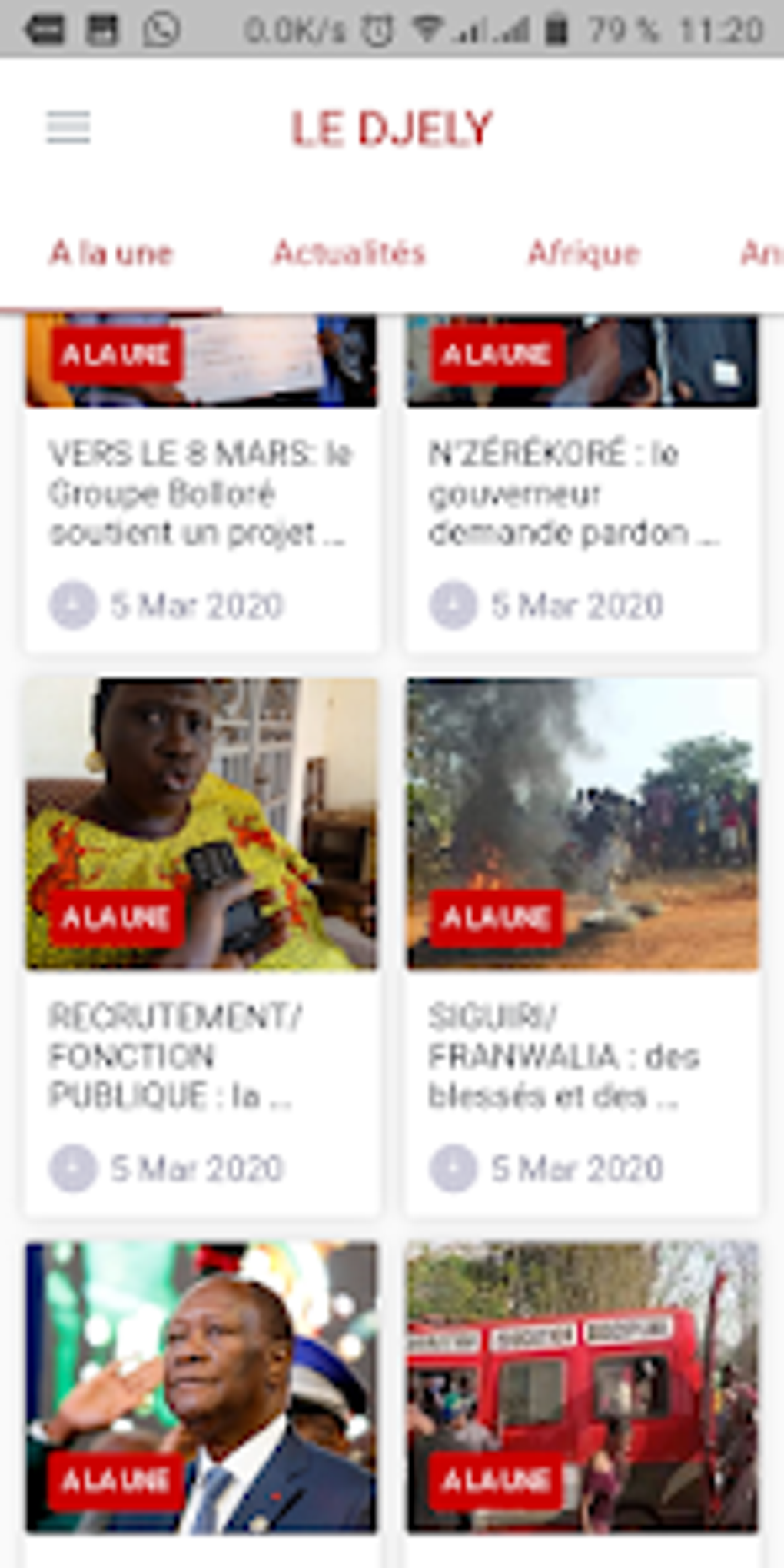Tap the LE DJELY title header

click(390, 125)
